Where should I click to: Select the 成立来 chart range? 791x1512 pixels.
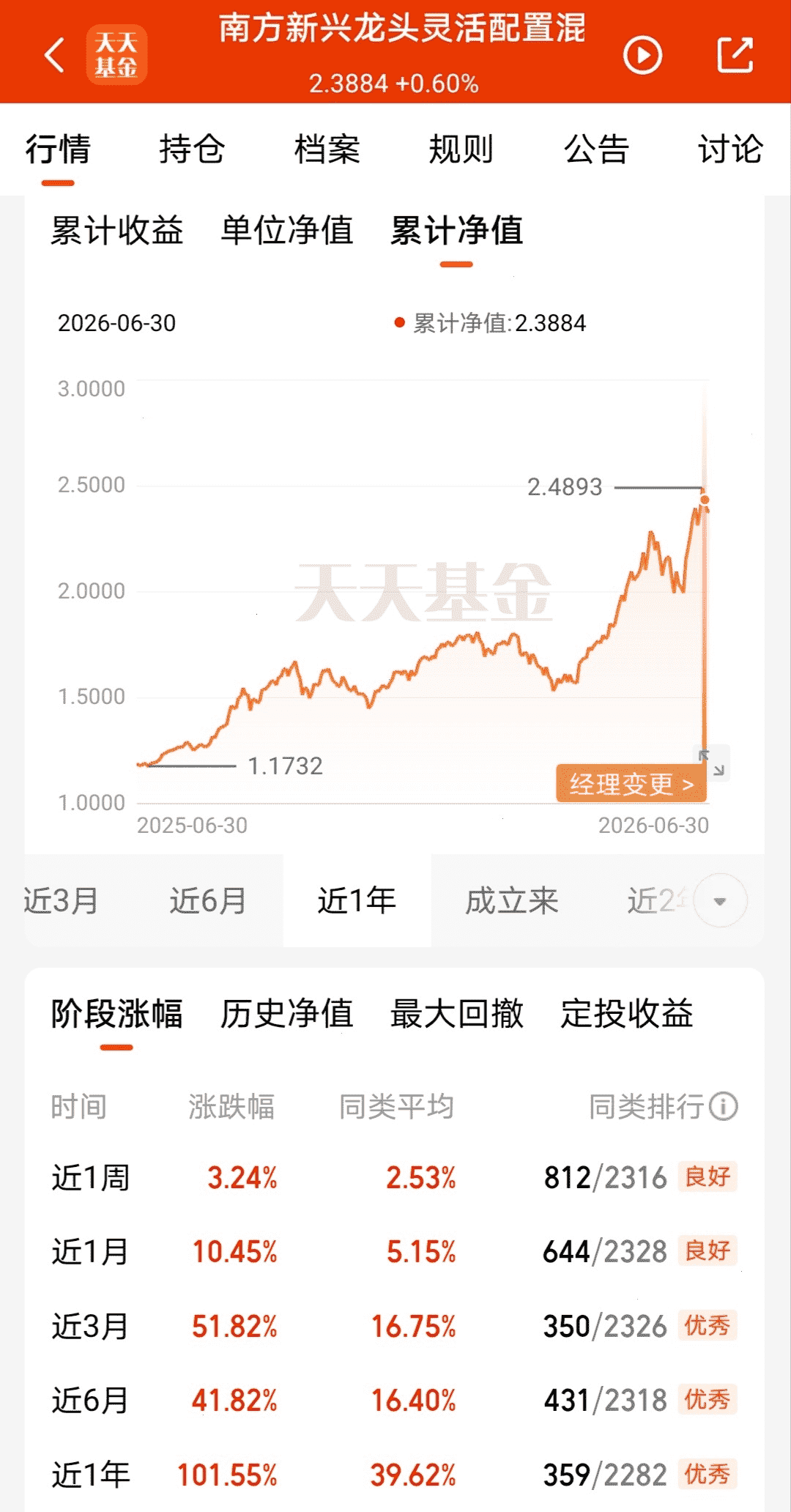(512, 900)
